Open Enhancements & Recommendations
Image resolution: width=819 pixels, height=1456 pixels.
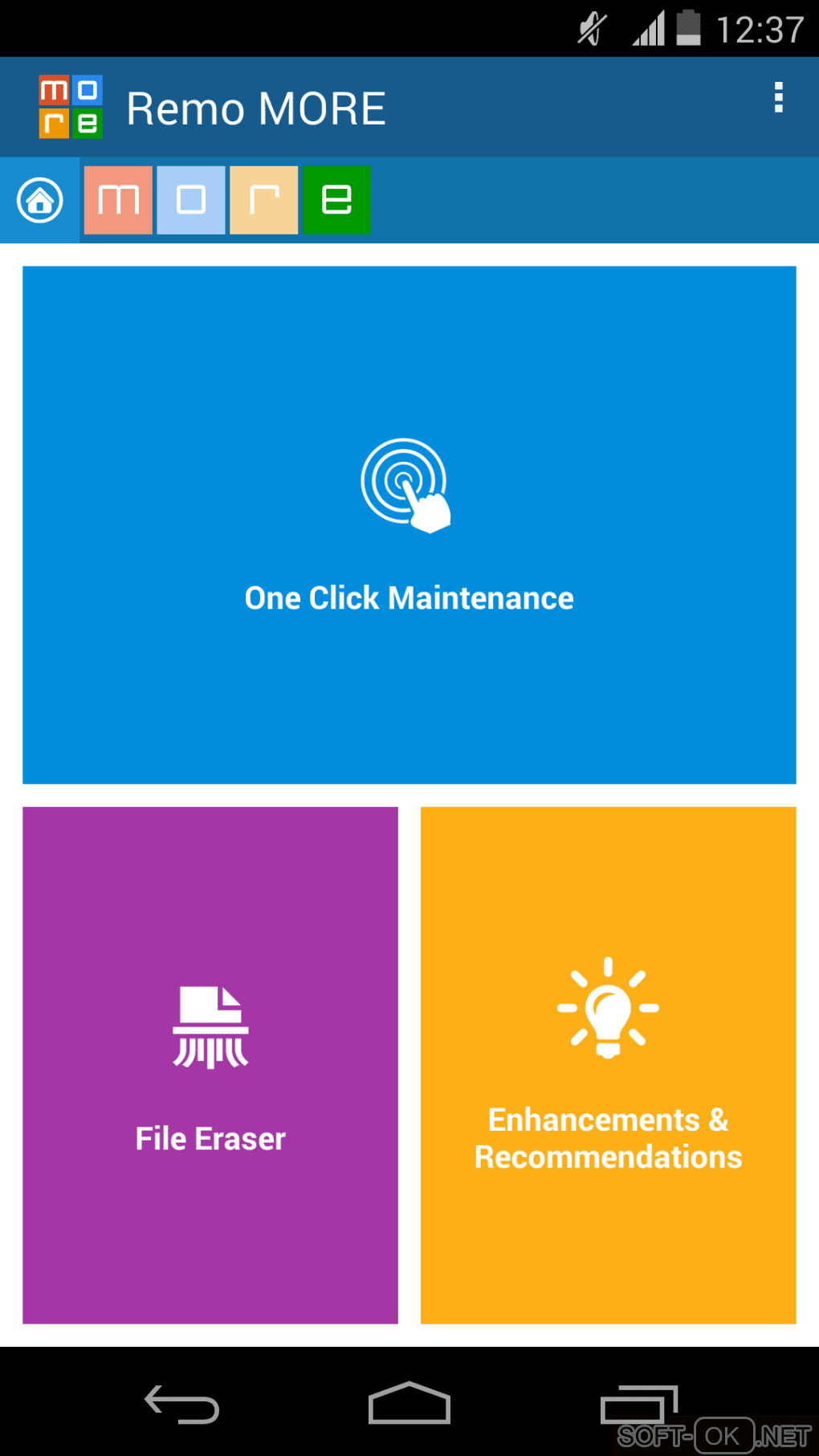click(x=608, y=1065)
